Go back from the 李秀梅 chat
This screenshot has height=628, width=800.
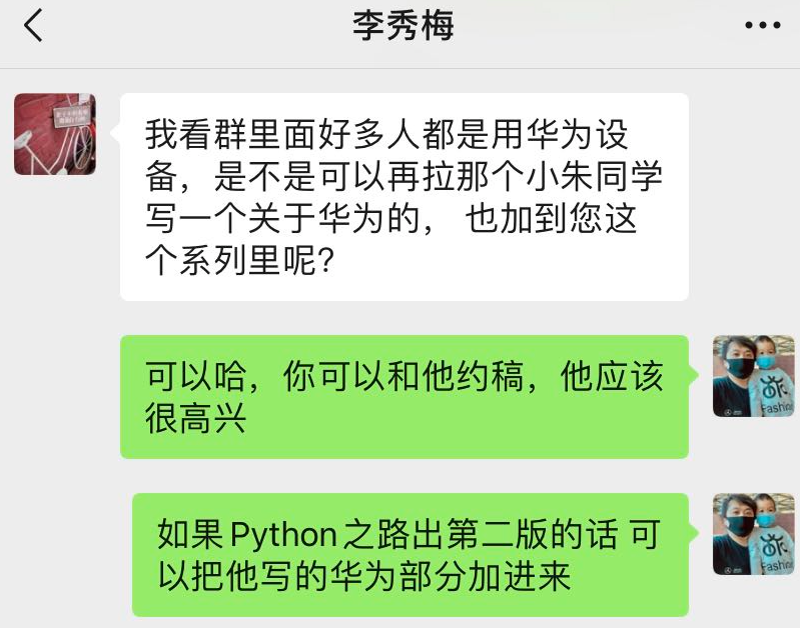click(x=34, y=26)
